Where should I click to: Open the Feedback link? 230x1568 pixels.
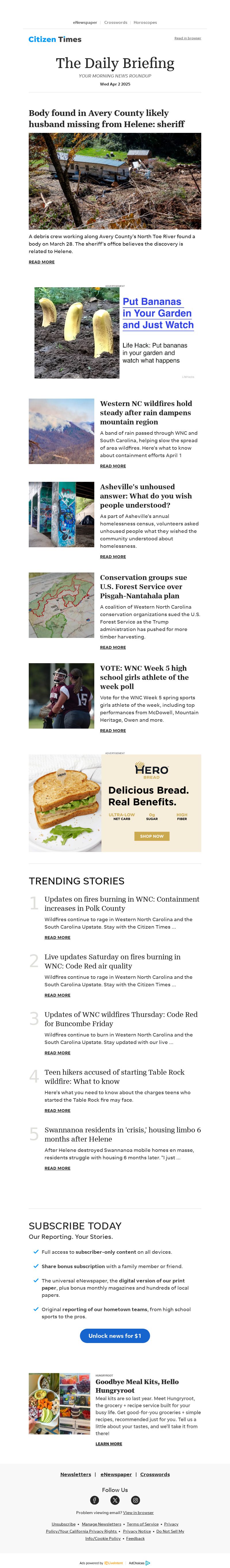click(135, 1538)
